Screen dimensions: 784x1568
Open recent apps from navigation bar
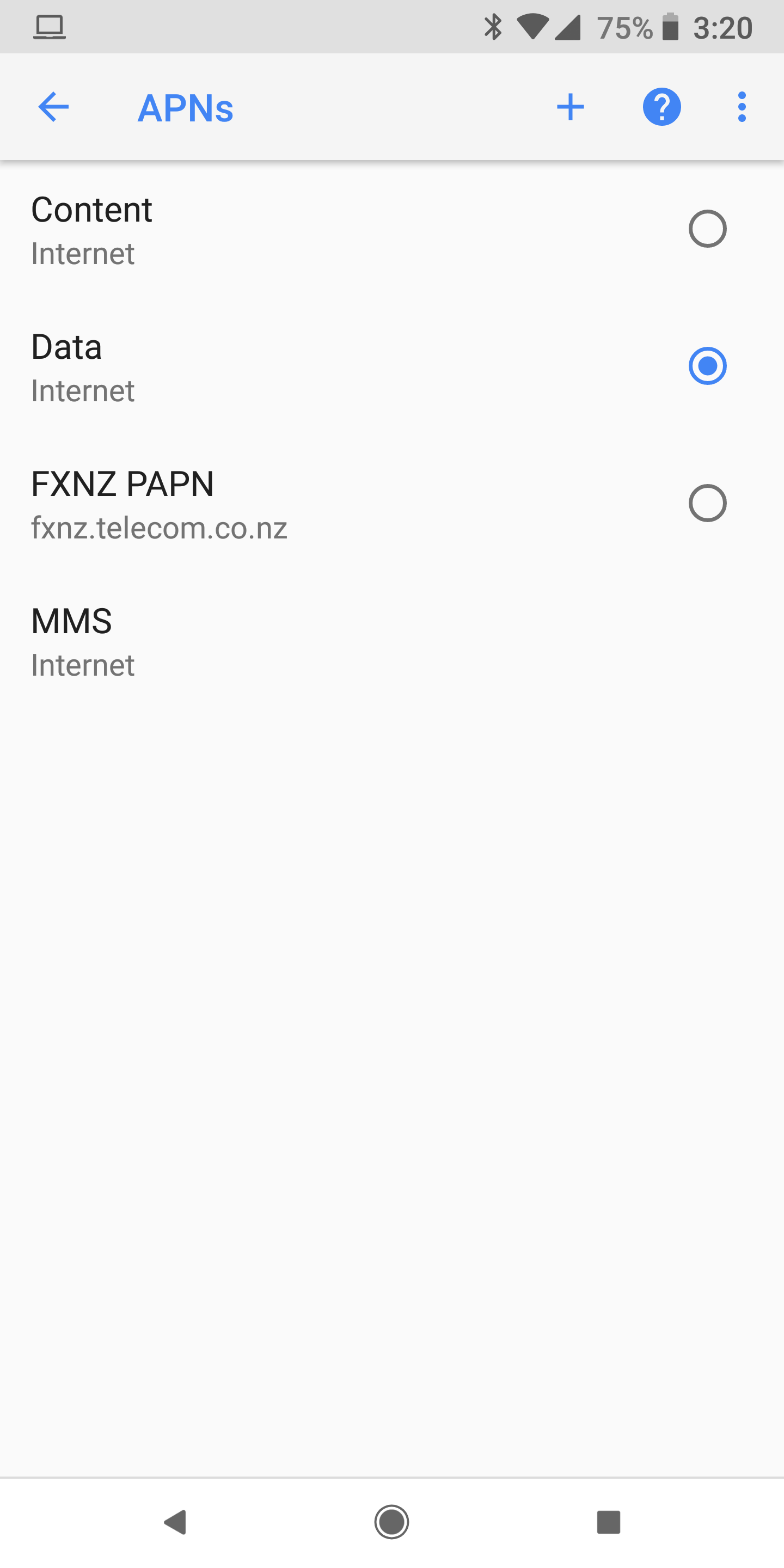[608, 1521]
